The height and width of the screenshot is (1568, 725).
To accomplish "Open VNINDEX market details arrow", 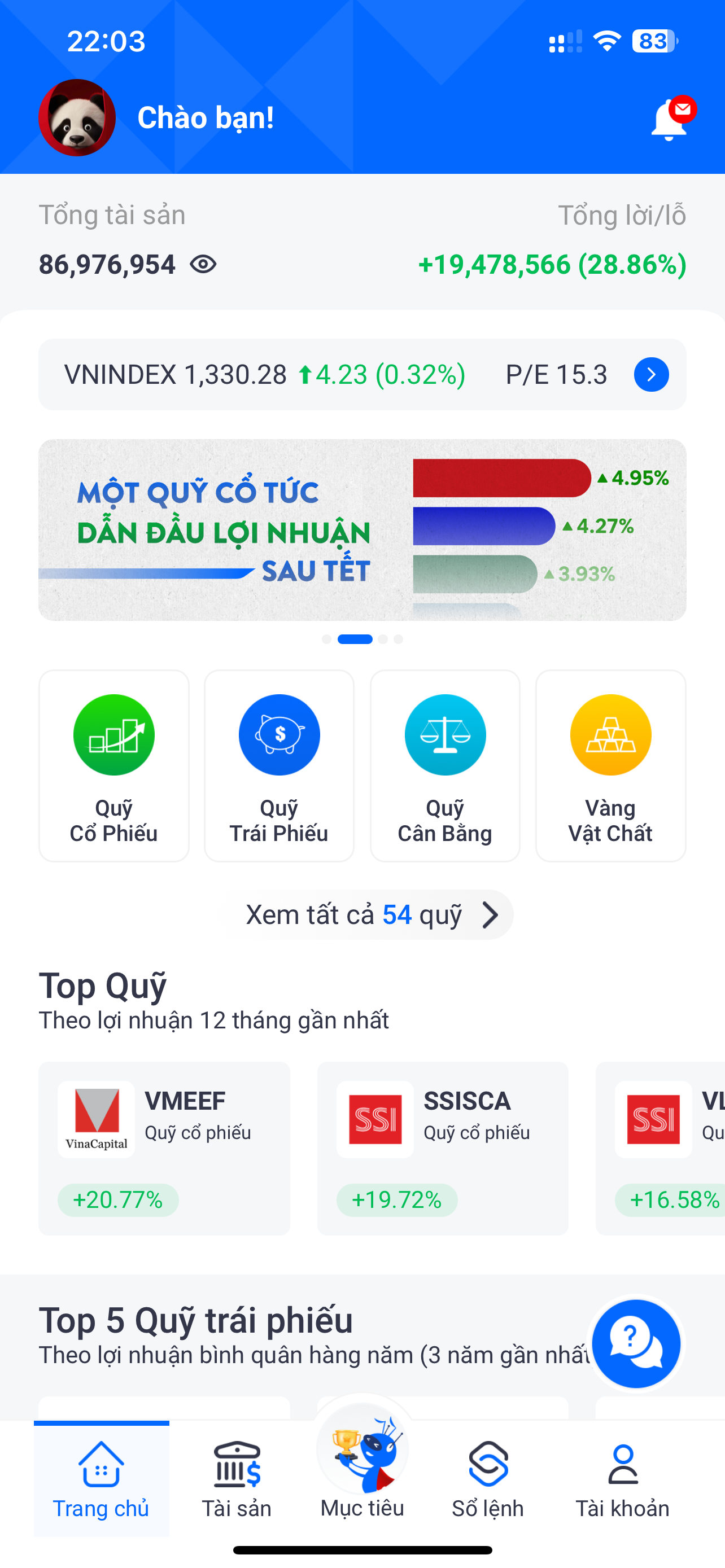I will point(650,374).
